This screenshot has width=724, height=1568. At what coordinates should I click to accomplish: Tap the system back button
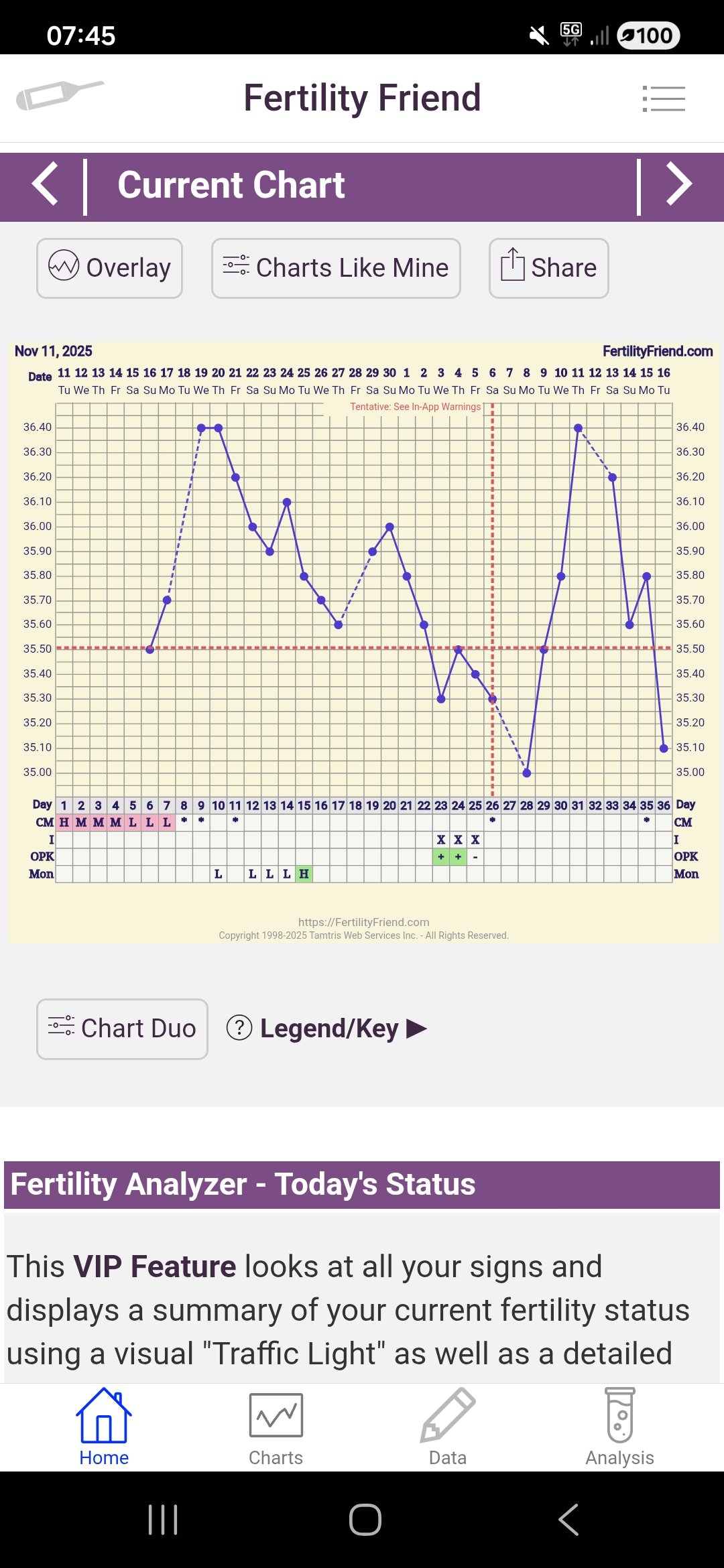568,1519
